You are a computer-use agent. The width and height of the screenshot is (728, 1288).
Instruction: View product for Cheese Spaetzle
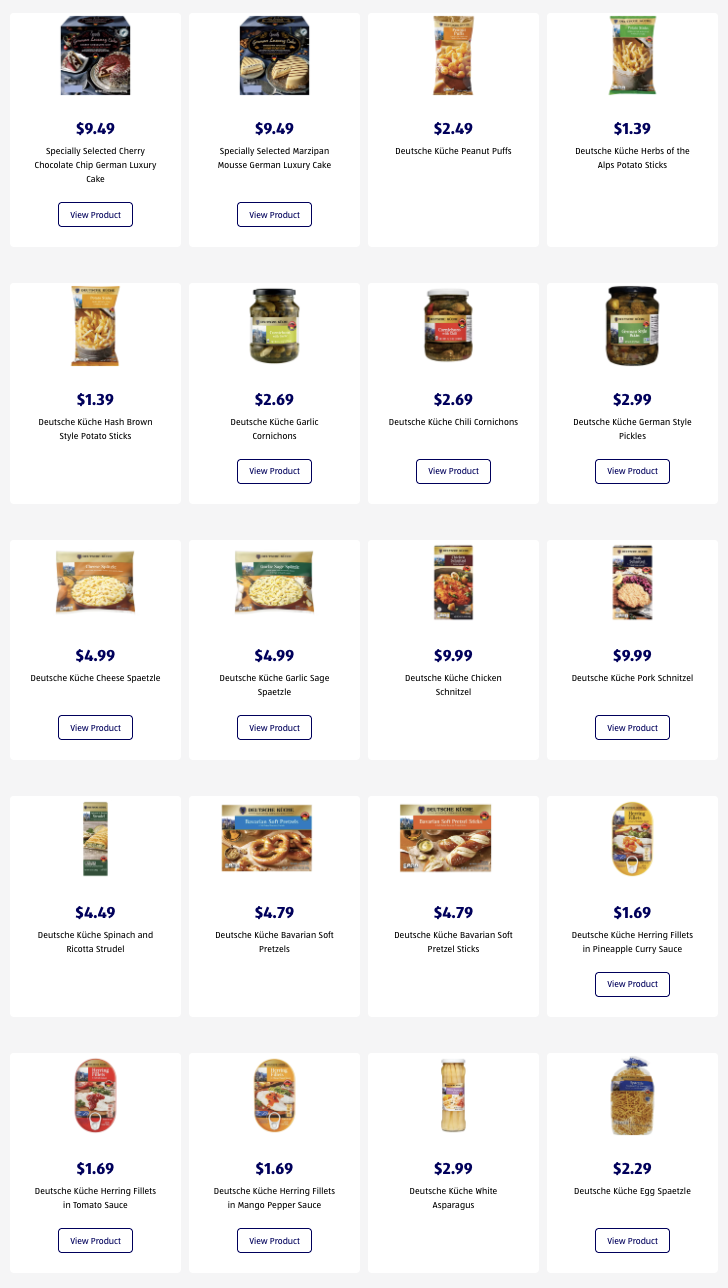tap(95, 728)
